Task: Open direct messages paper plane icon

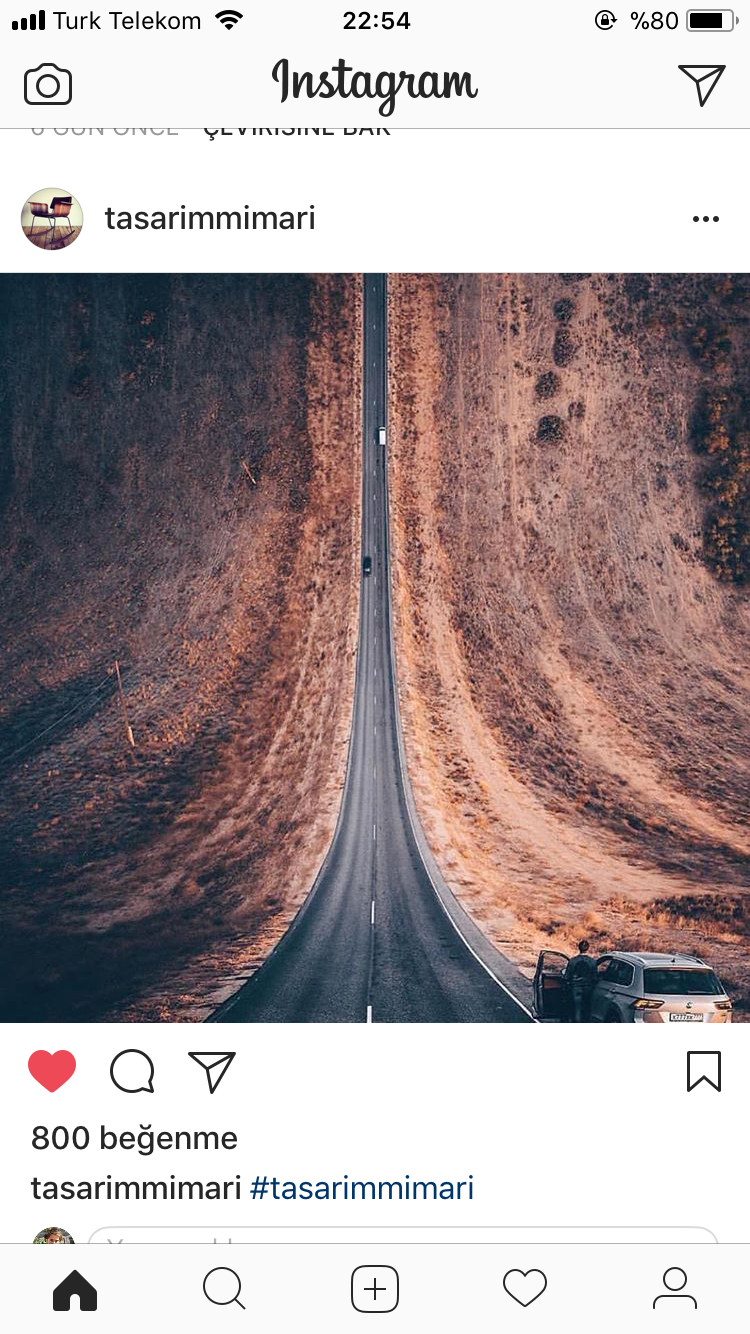Action: coord(701,85)
